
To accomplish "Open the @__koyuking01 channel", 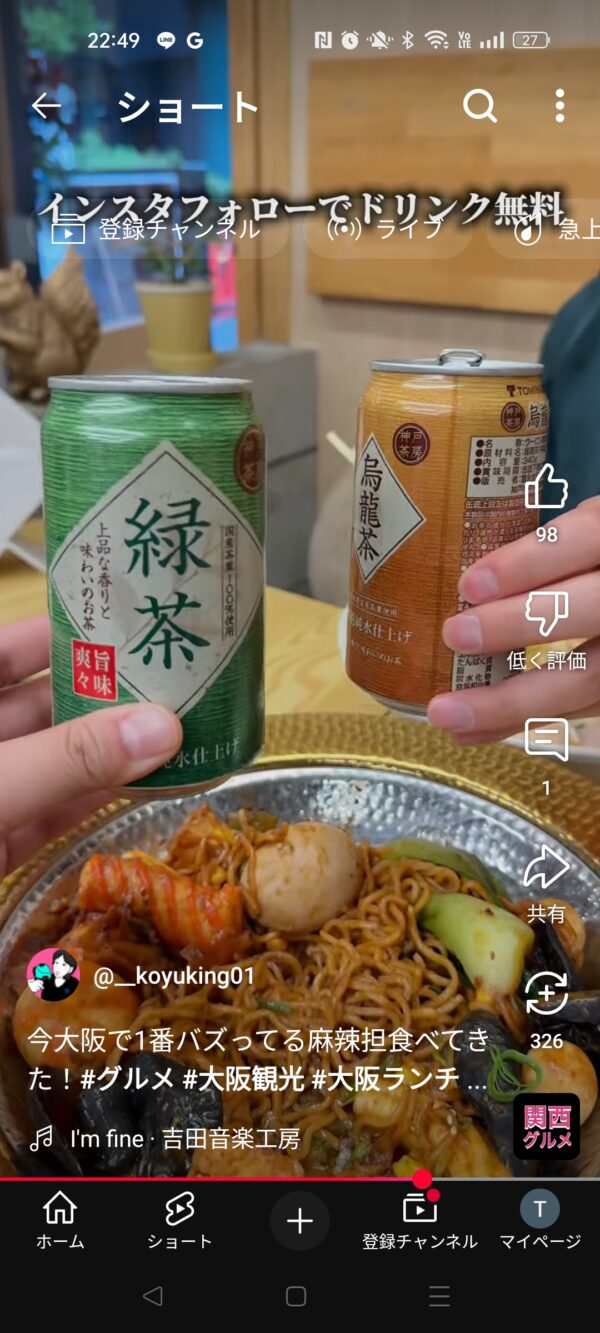I will click(174, 977).
